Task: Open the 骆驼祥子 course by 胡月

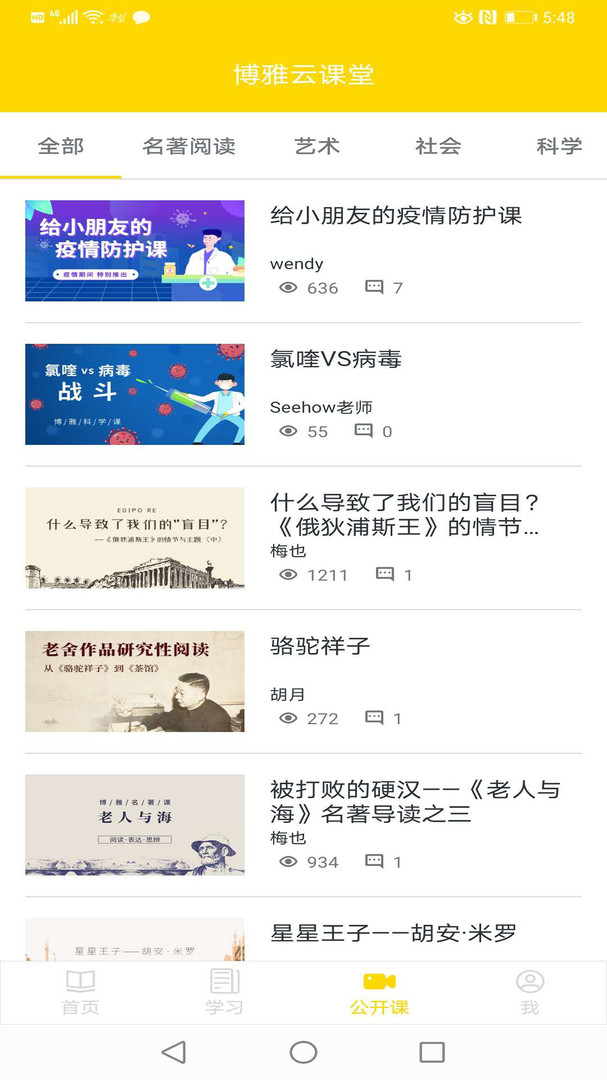Action: pos(320,647)
